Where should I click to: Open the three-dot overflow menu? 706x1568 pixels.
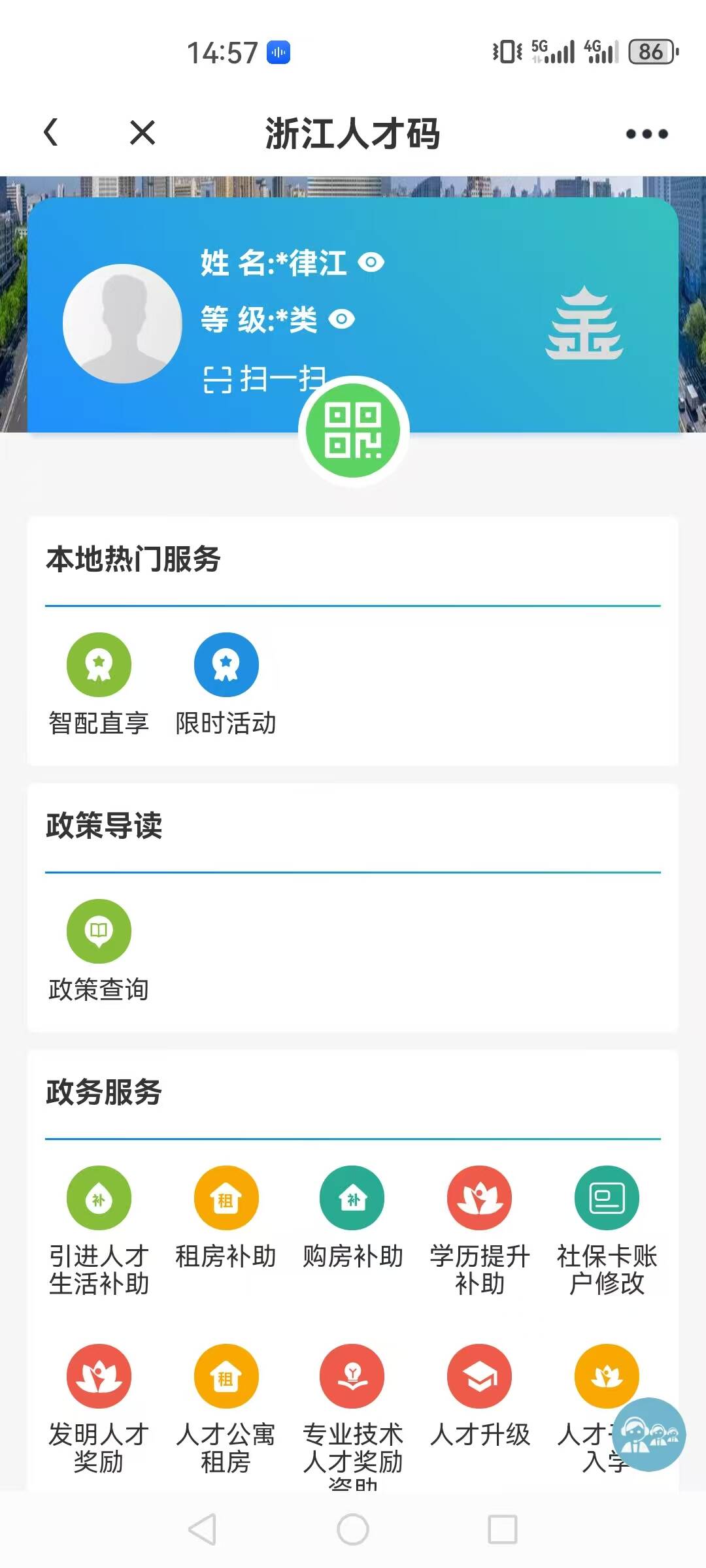647,134
